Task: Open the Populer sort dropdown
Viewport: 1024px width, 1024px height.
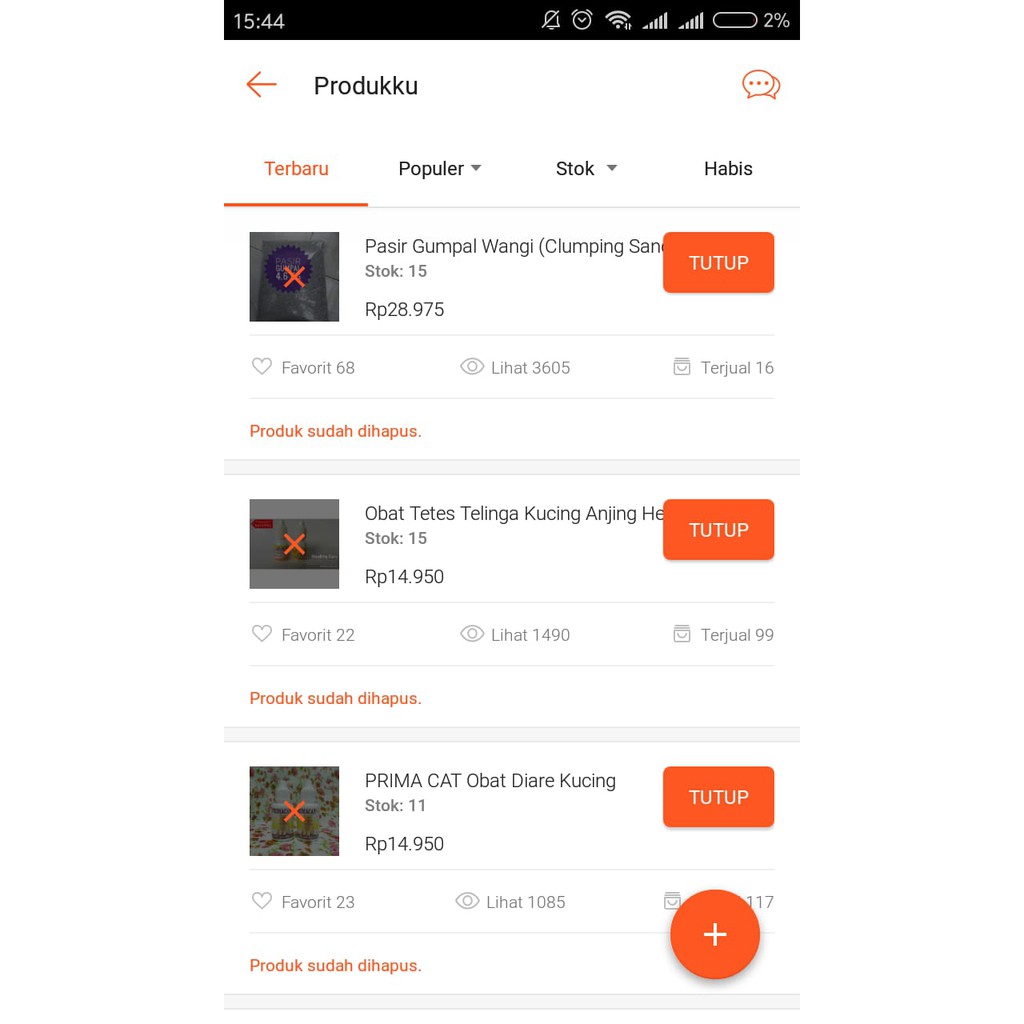Action: [x=440, y=169]
